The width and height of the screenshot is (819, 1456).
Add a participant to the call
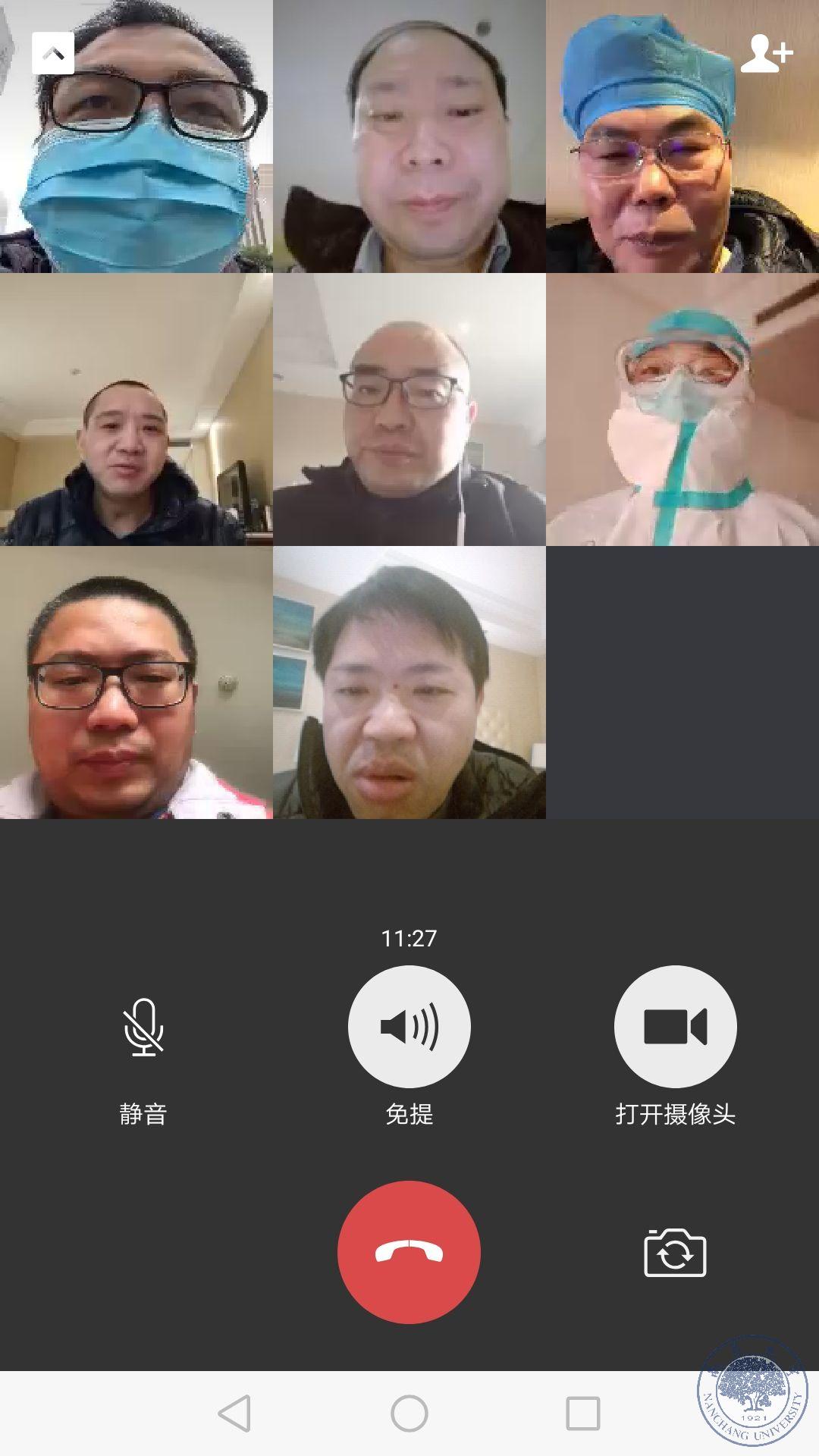click(766, 55)
